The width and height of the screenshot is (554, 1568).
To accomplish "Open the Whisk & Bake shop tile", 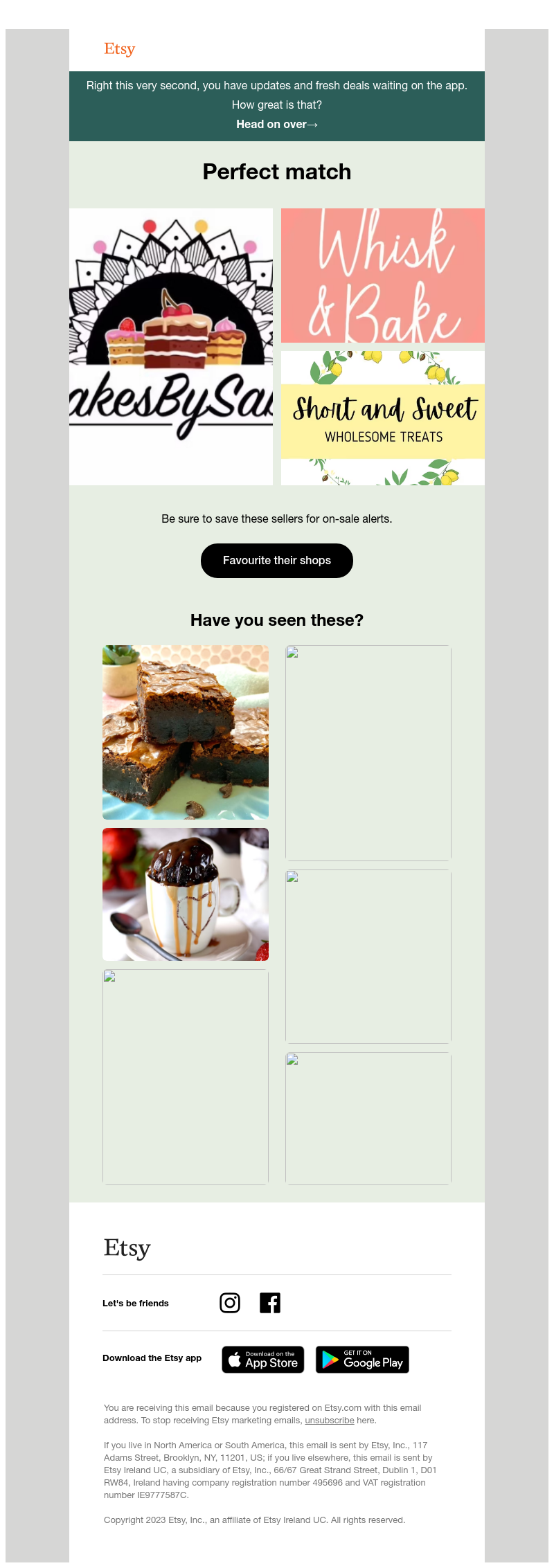I will (382, 276).
